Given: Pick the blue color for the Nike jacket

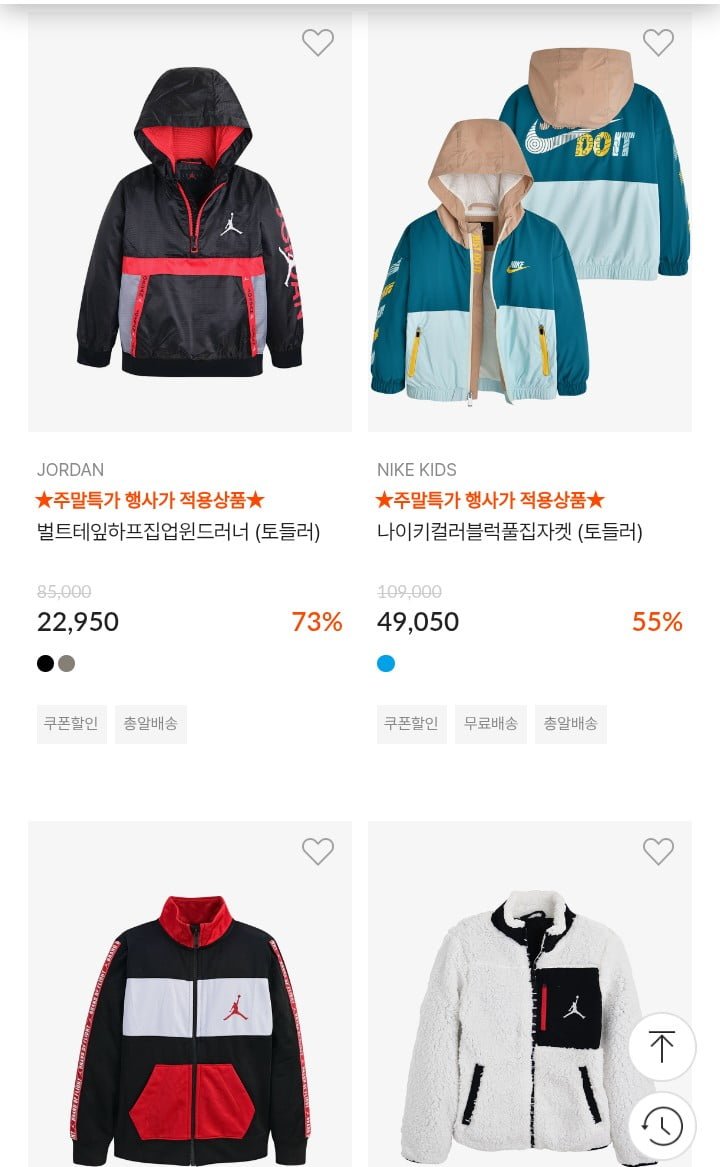Looking at the screenshot, I should tap(386, 664).
